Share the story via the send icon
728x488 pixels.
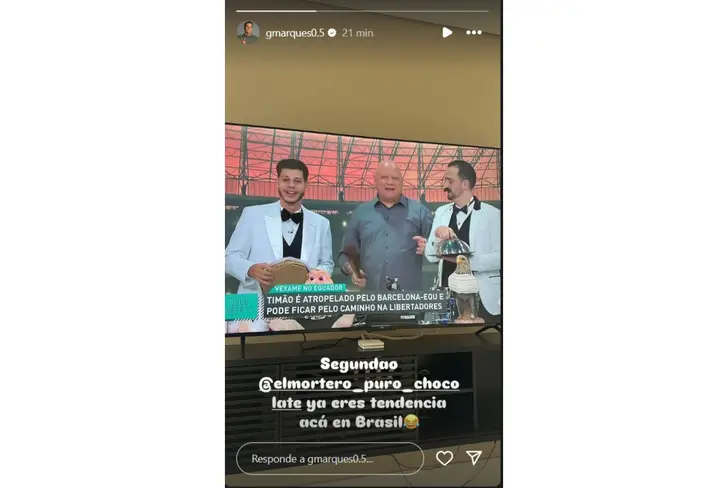tap(474, 458)
